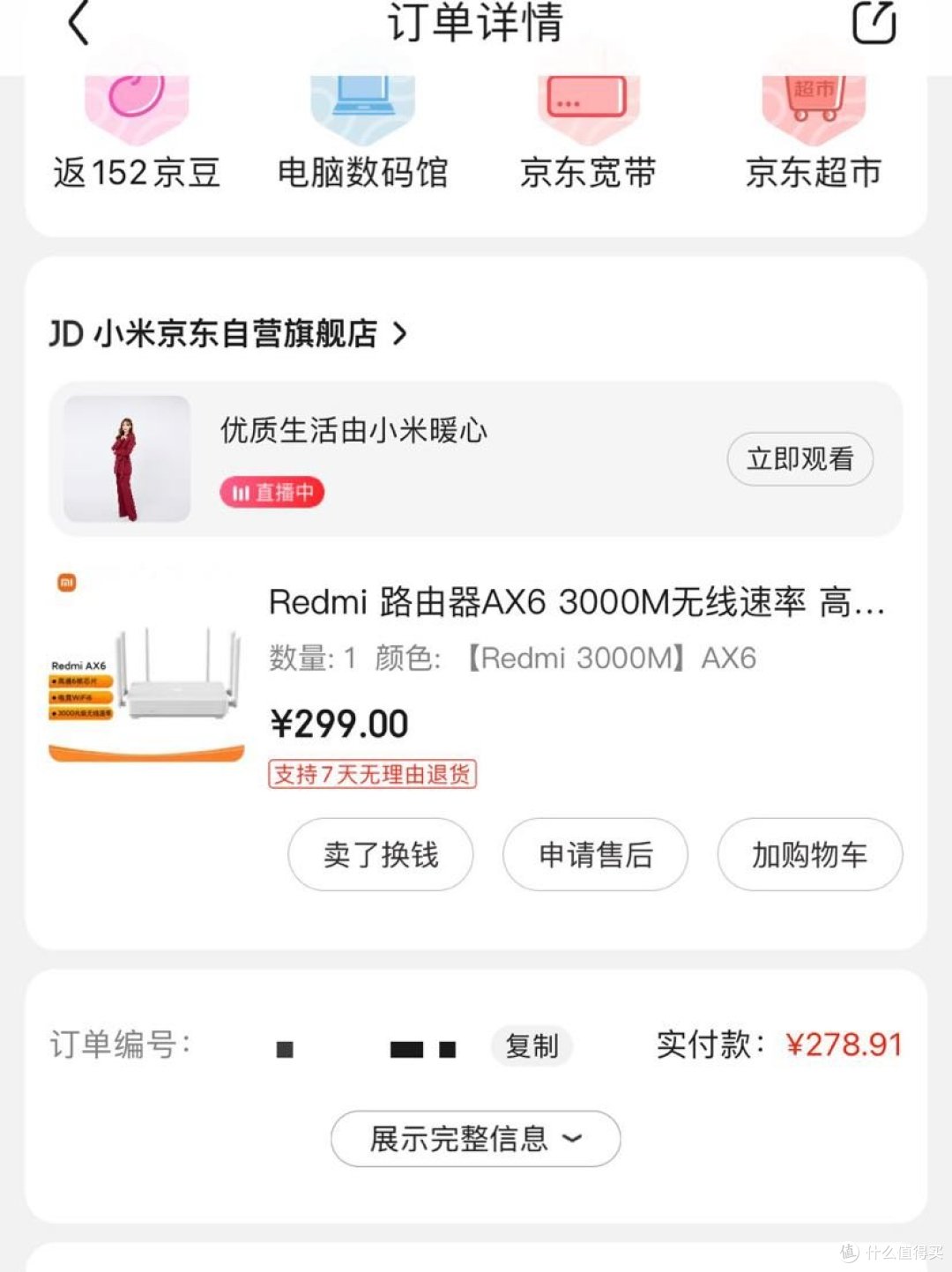The image size is (952, 1272).
Task: Expand 展示完整信息 to show full order info
Action: (x=474, y=1139)
